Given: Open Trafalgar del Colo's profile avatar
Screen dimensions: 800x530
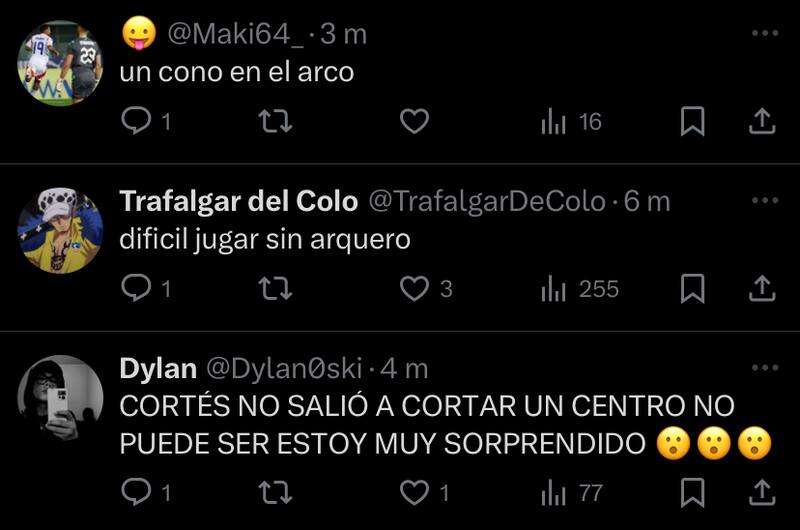Looking at the screenshot, I should click(x=60, y=230).
